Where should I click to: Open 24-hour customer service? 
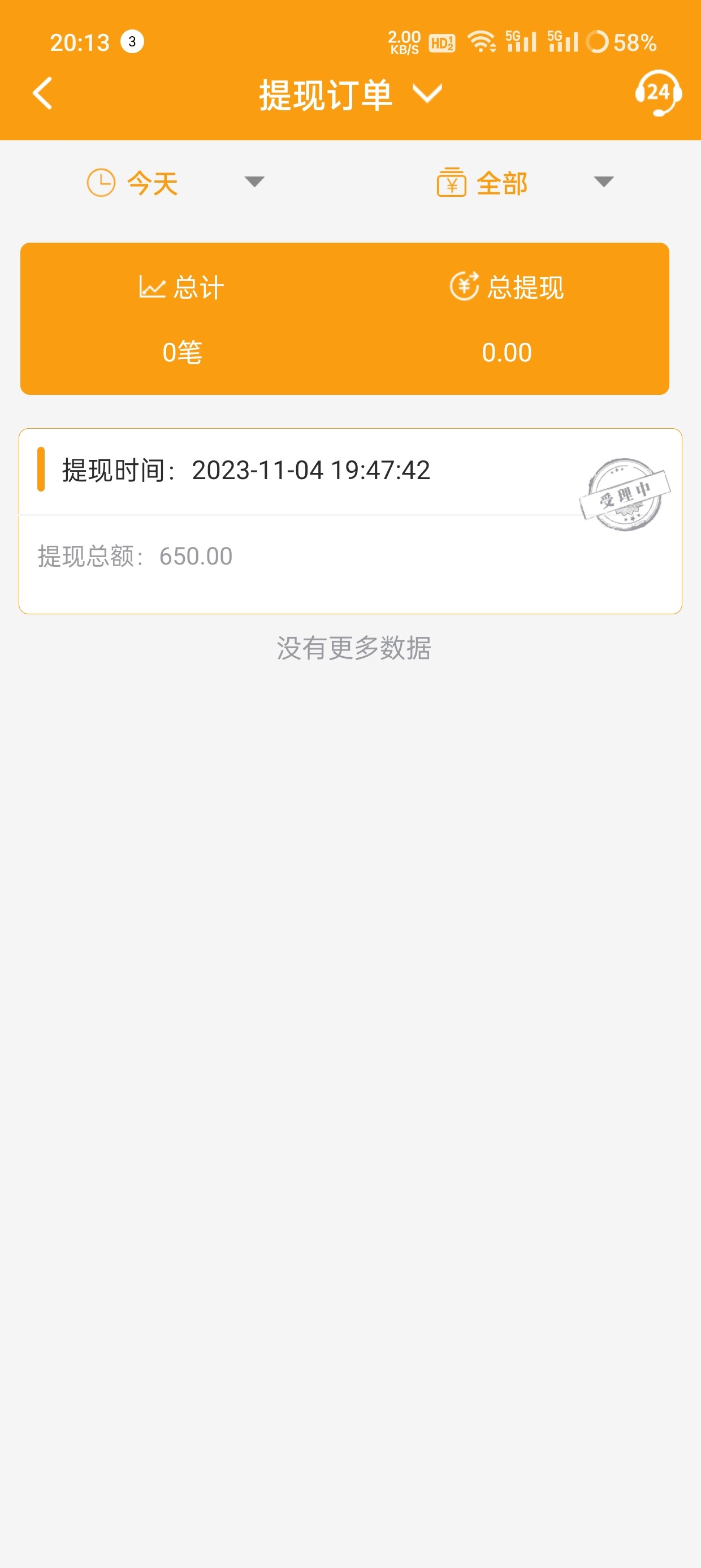click(x=658, y=94)
